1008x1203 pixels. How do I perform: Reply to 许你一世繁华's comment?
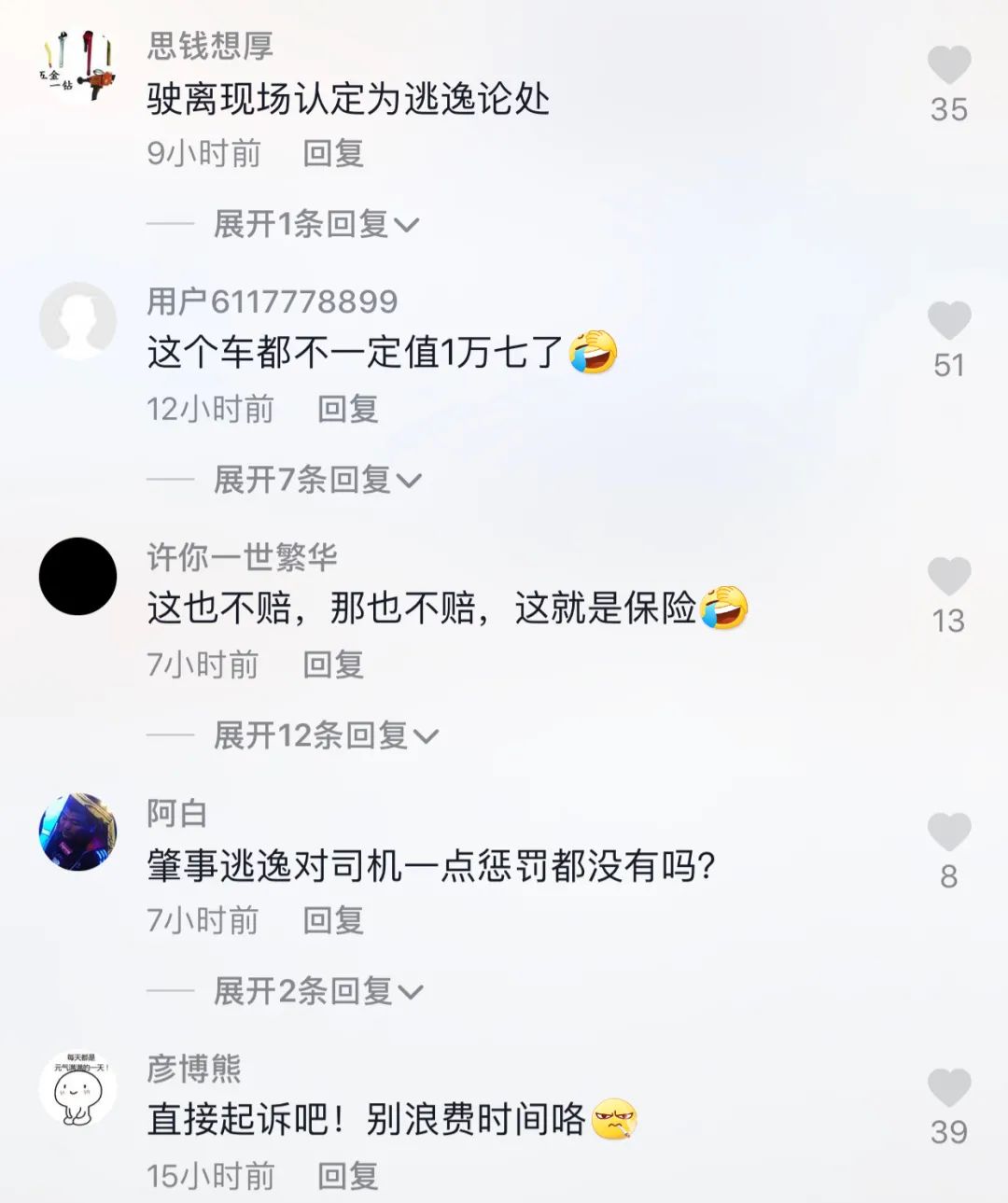tap(332, 664)
